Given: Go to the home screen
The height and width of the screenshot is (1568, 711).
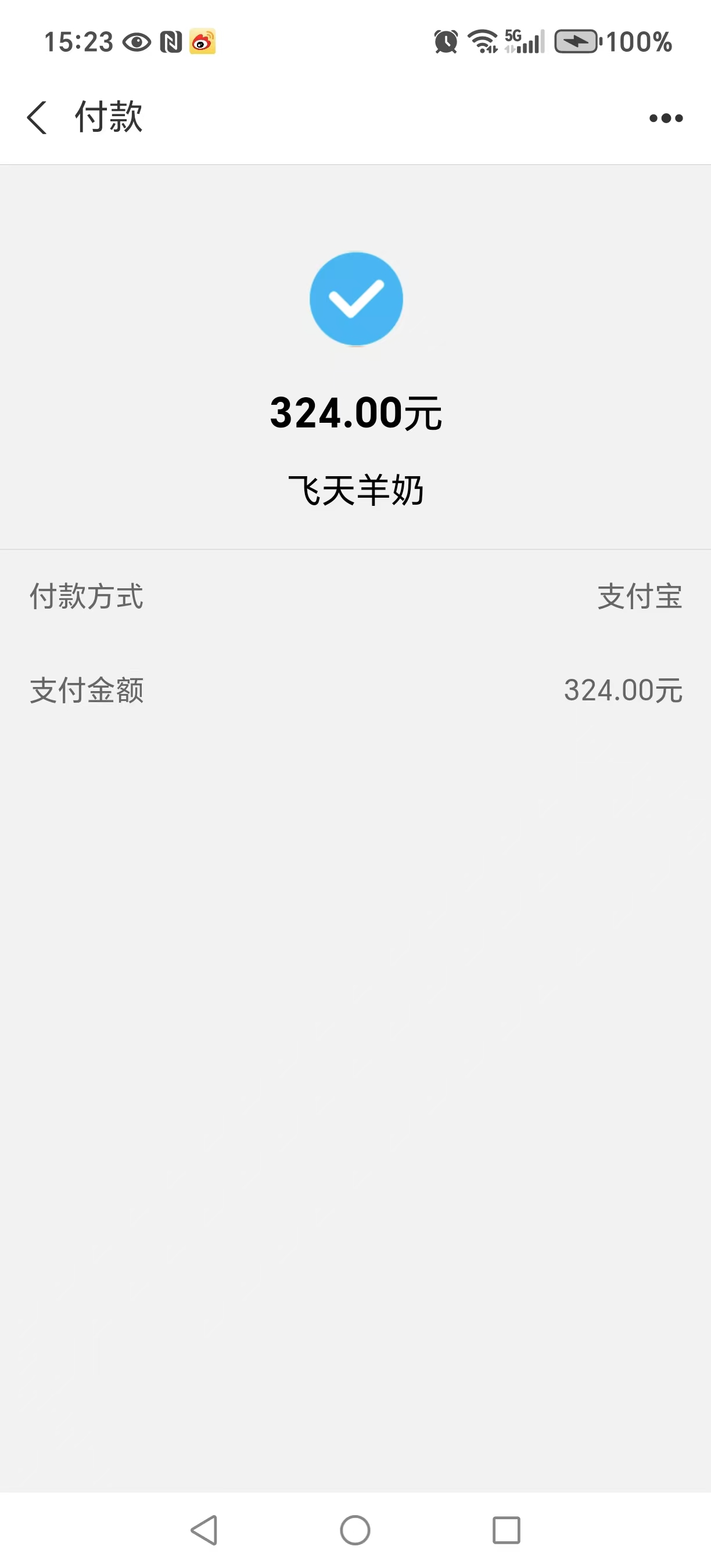Looking at the screenshot, I should [x=355, y=1530].
